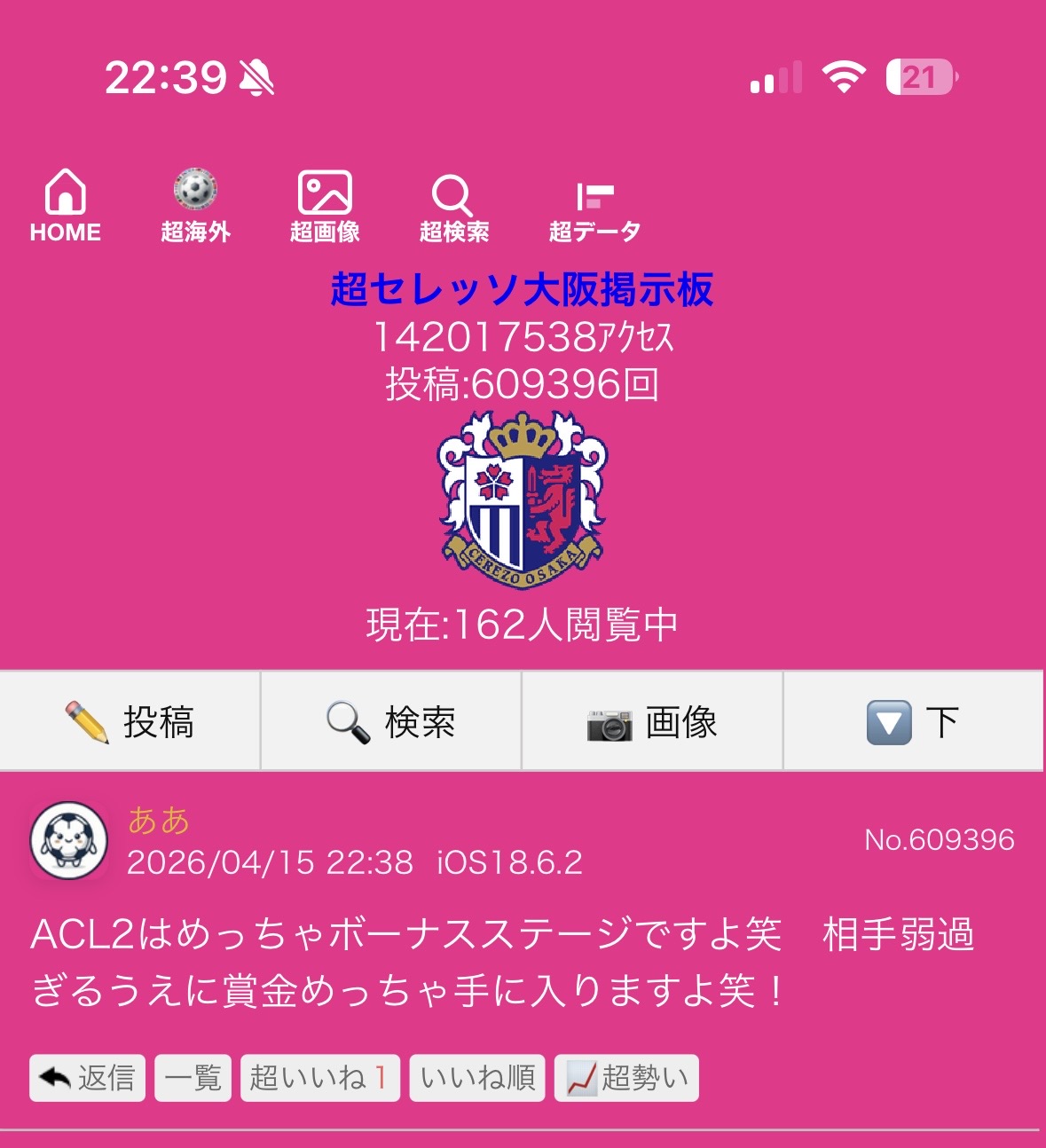Image resolution: width=1046 pixels, height=1148 pixels.
Task: Open the 超海外 section
Action: (195, 206)
